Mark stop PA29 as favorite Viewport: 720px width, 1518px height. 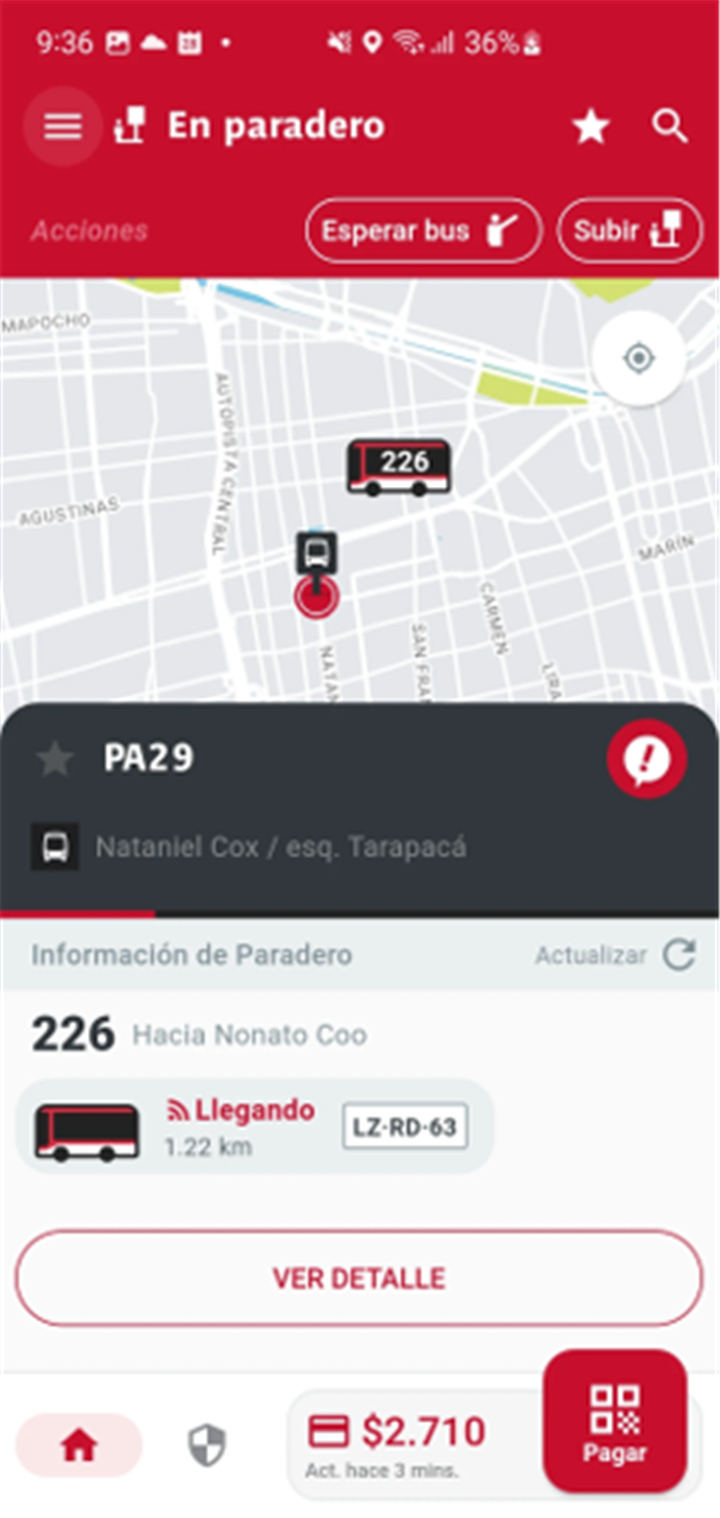(55, 759)
